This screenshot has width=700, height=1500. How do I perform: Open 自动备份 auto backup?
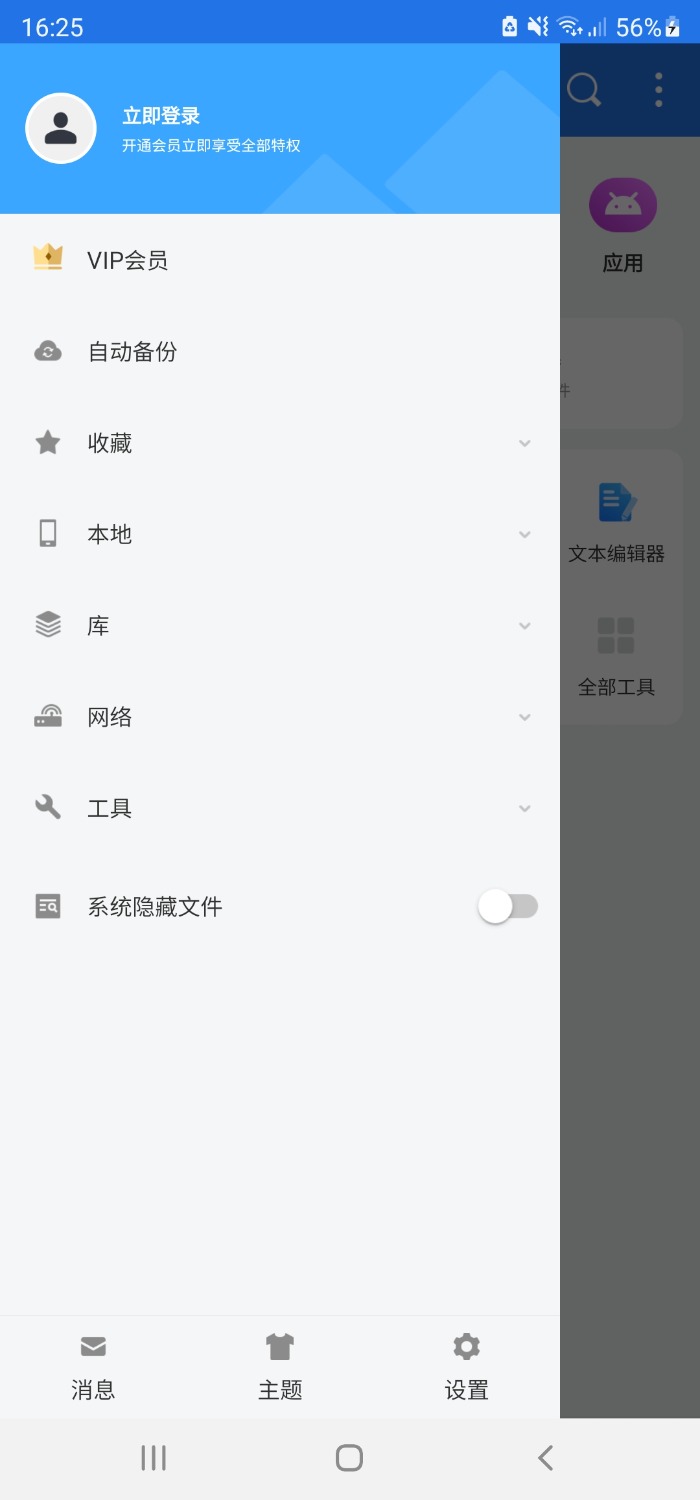point(280,351)
